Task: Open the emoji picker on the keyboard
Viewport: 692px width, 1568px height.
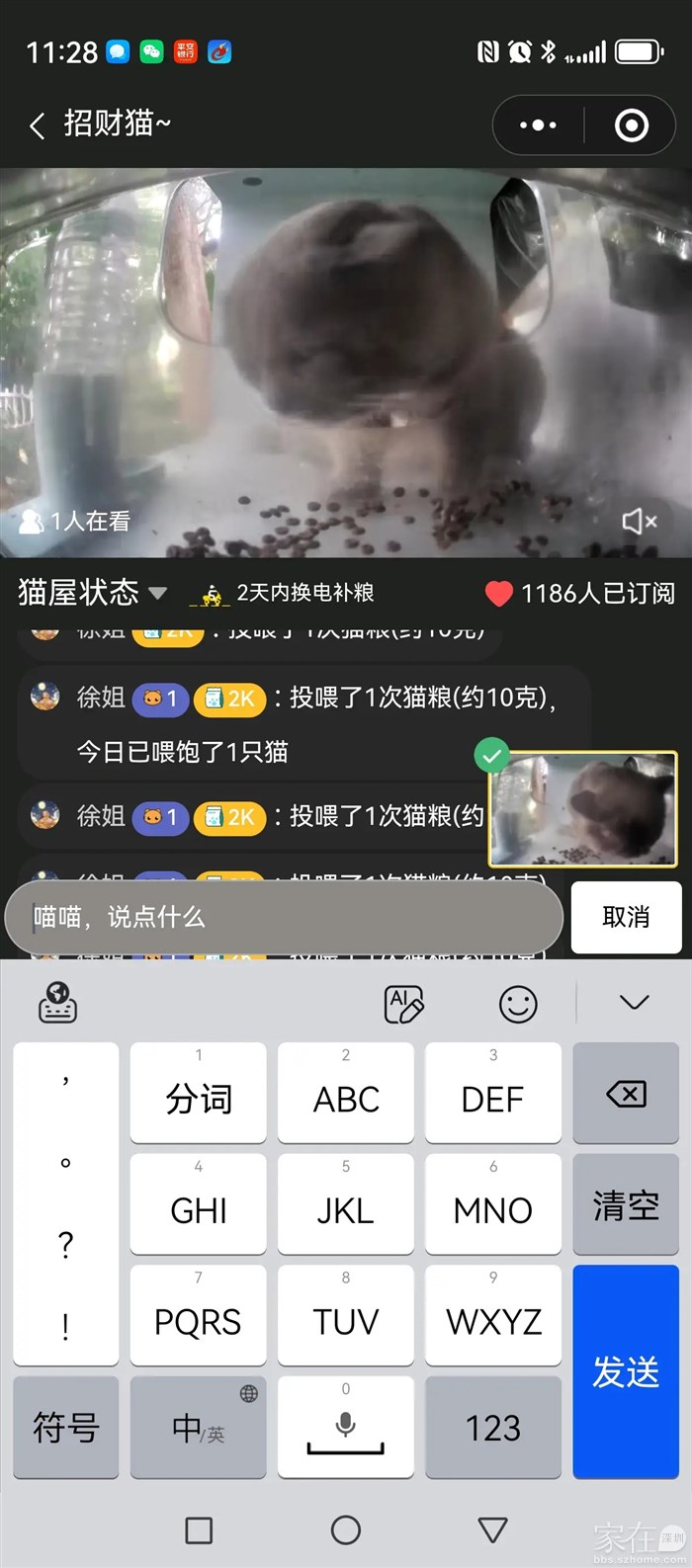Action: tap(518, 1004)
